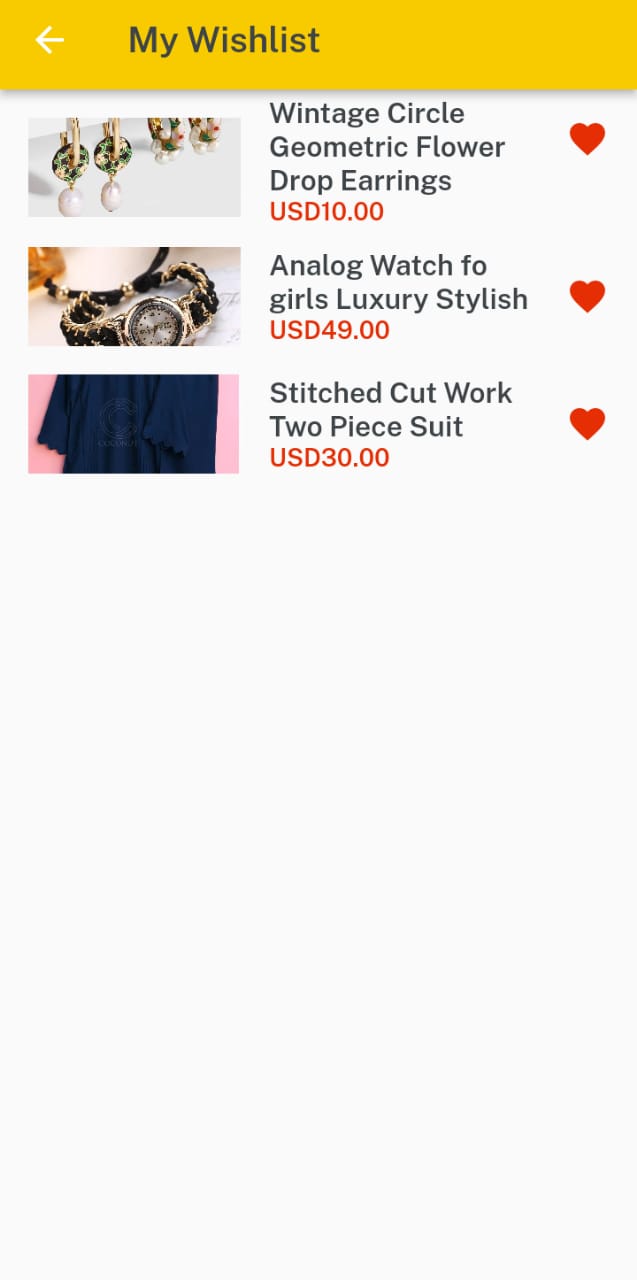Open the Stitched Cut Work Two Piece Suit item
This screenshot has height=1280, width=637.
318,424
